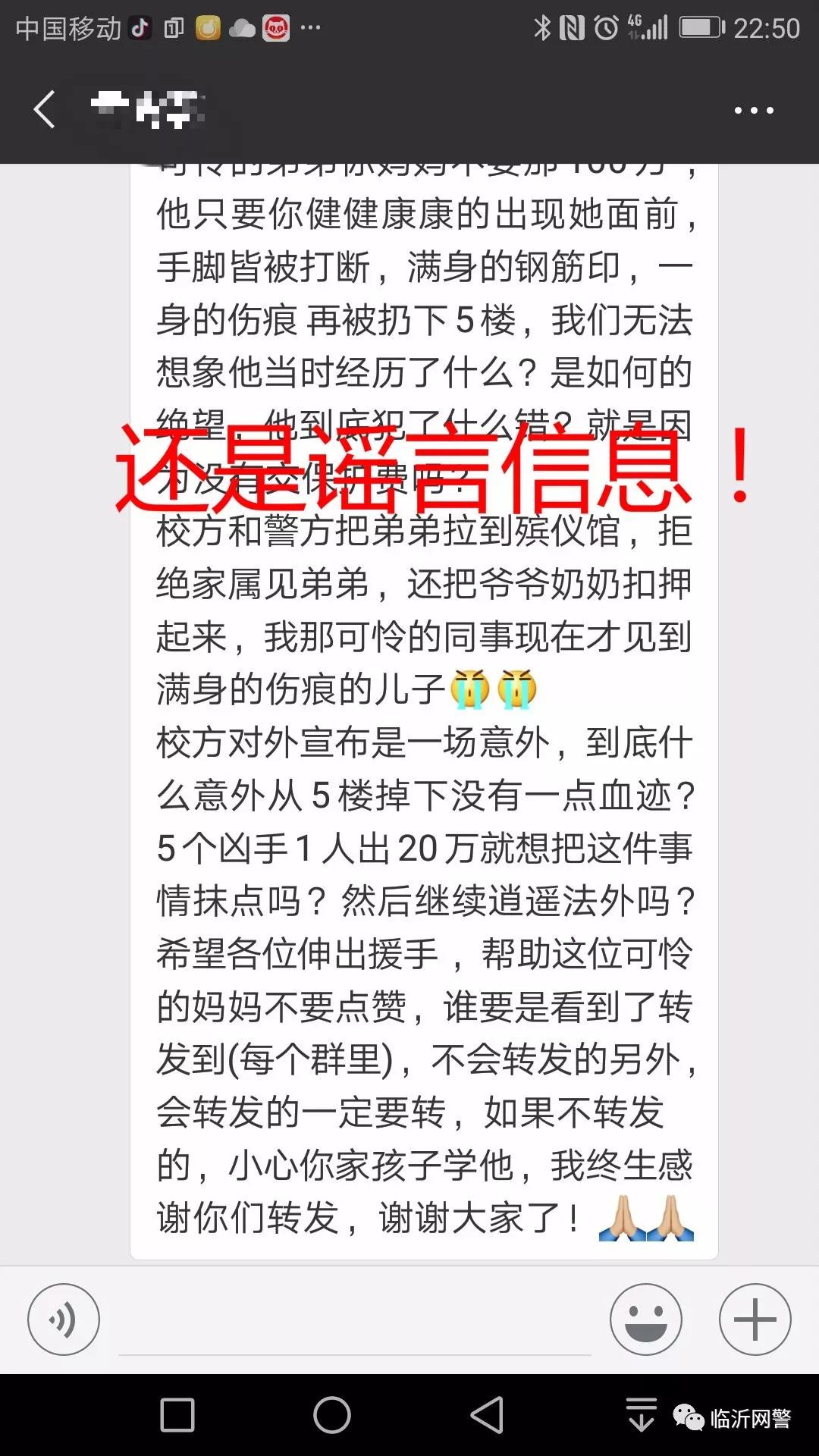
Task: Go back from this chat
Action: pos(45,110)
